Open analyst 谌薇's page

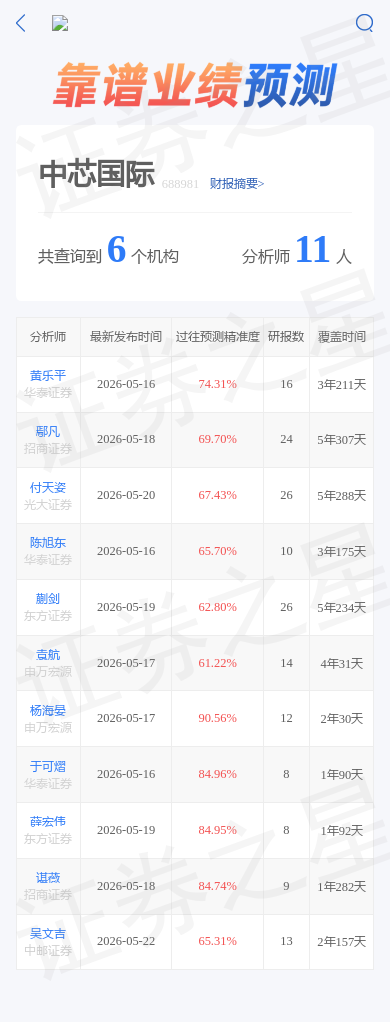click(48, 878)
